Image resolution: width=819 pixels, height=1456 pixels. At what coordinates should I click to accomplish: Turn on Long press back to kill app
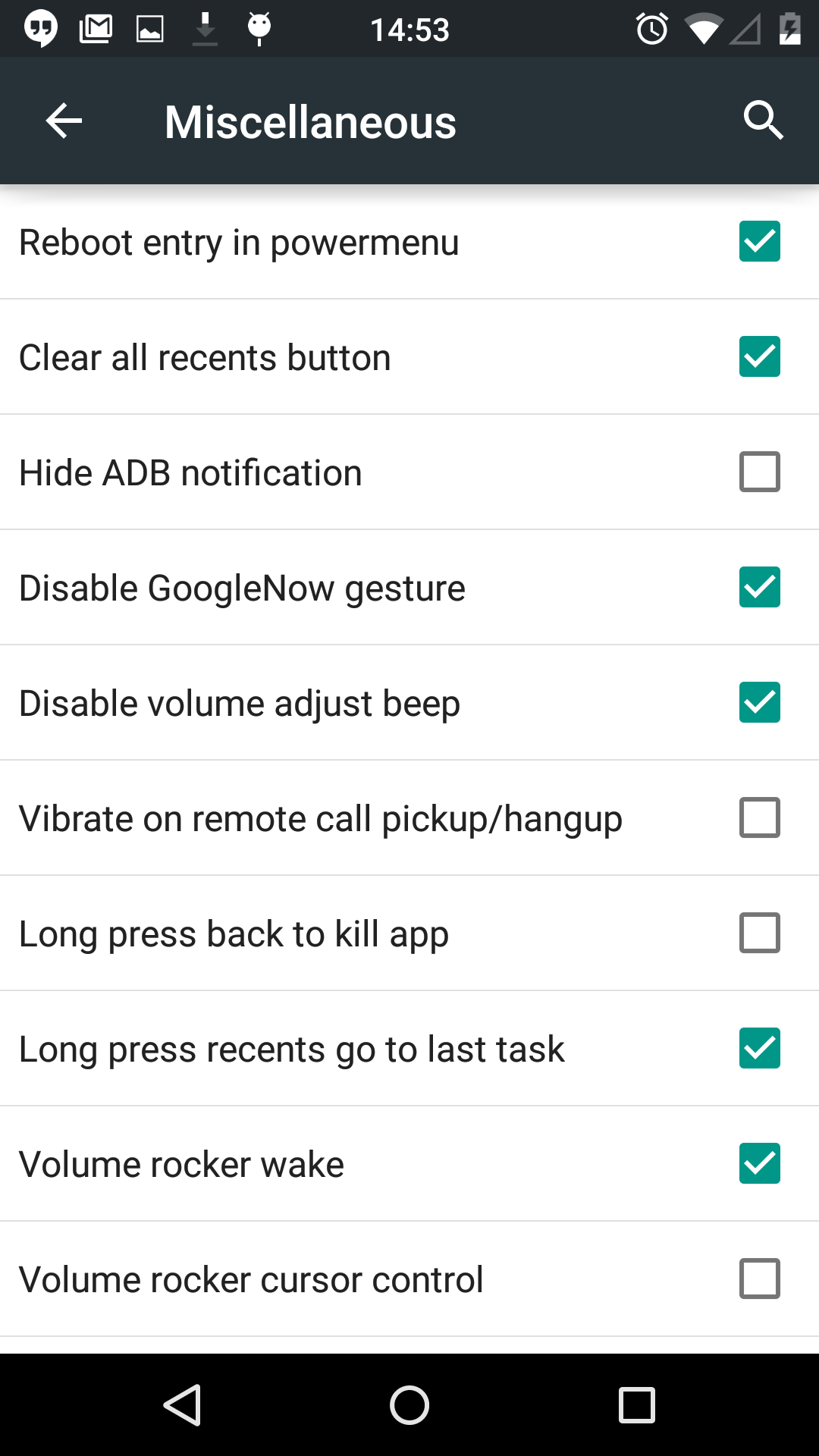760,933
